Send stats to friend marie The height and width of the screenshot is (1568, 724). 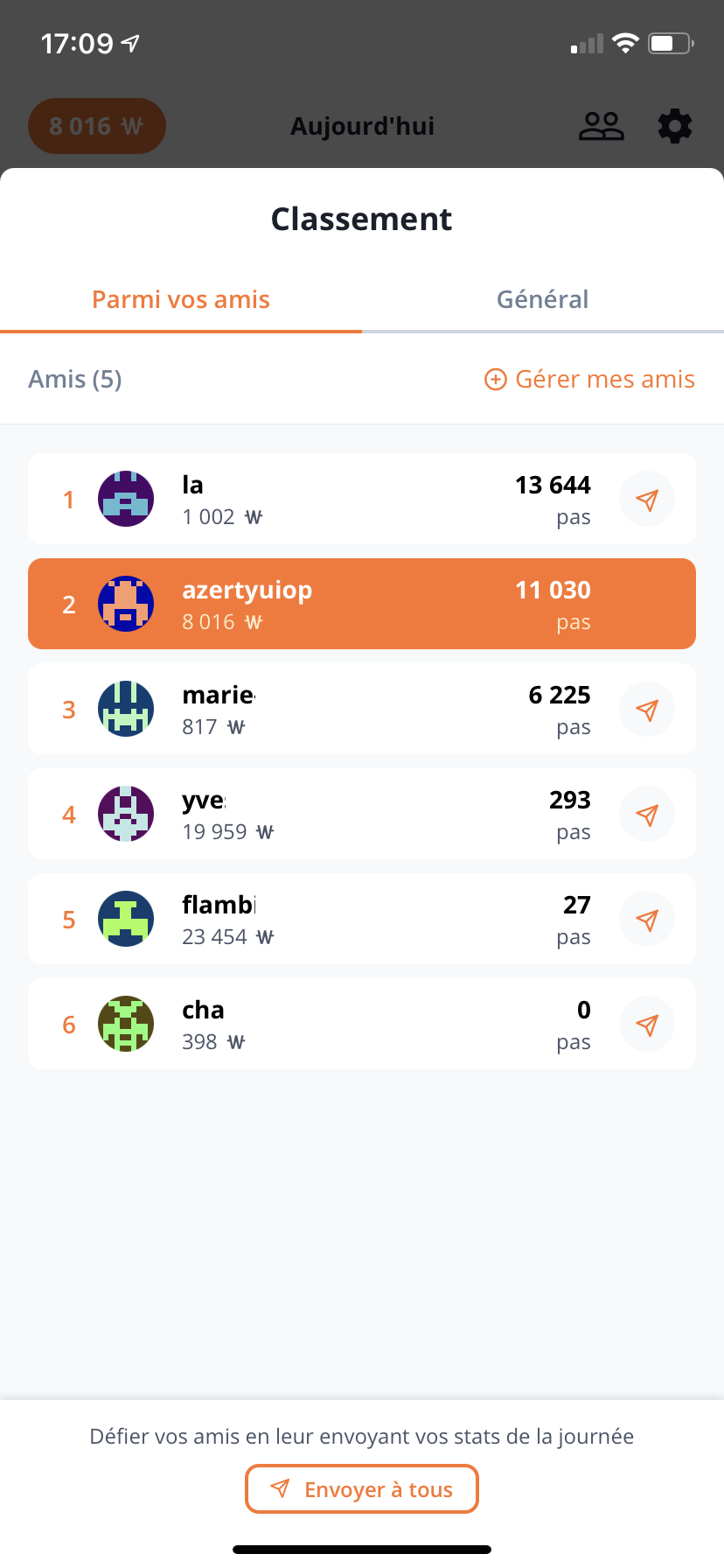click(x=646, y=710)
